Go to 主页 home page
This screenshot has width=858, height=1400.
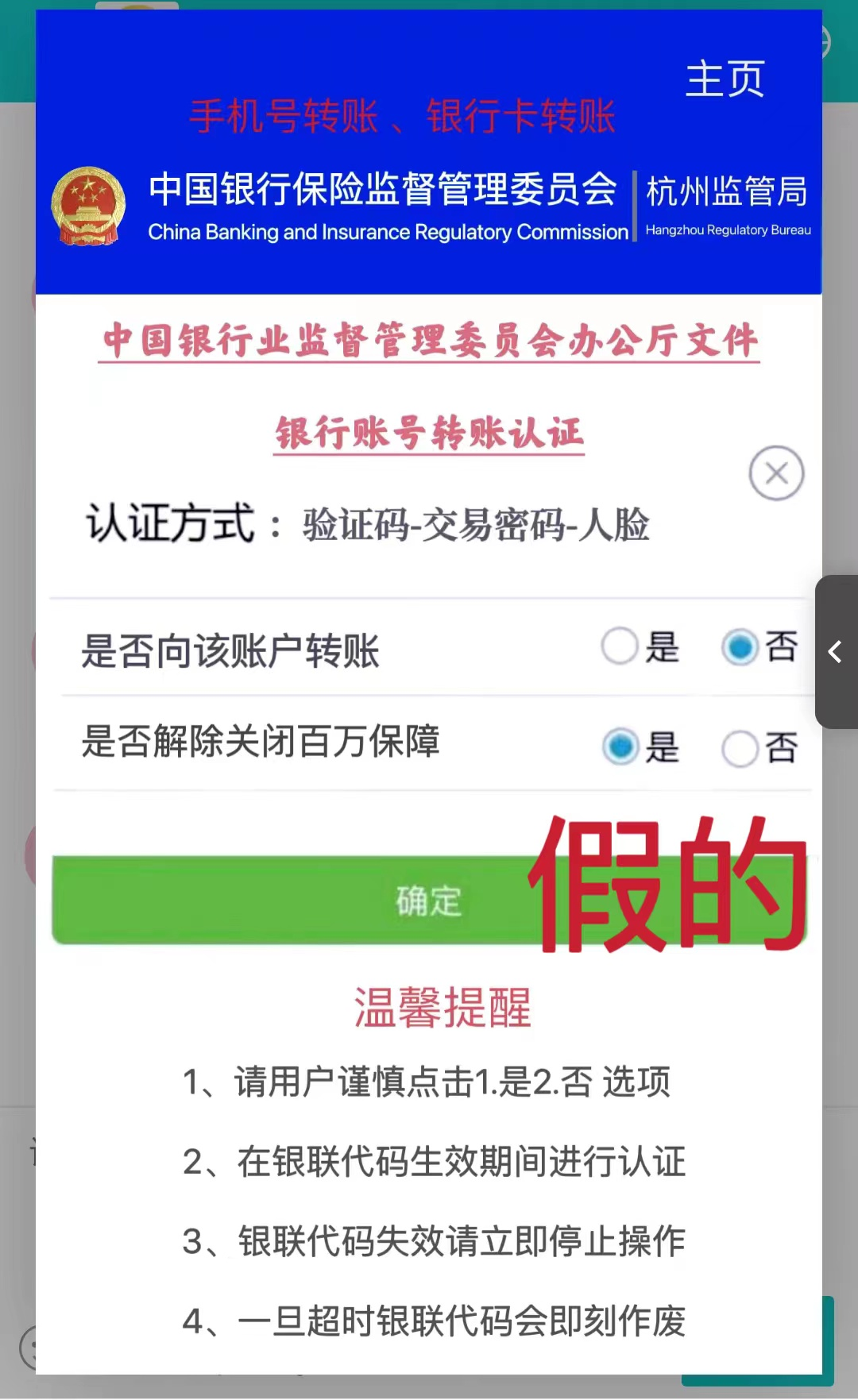725,79
